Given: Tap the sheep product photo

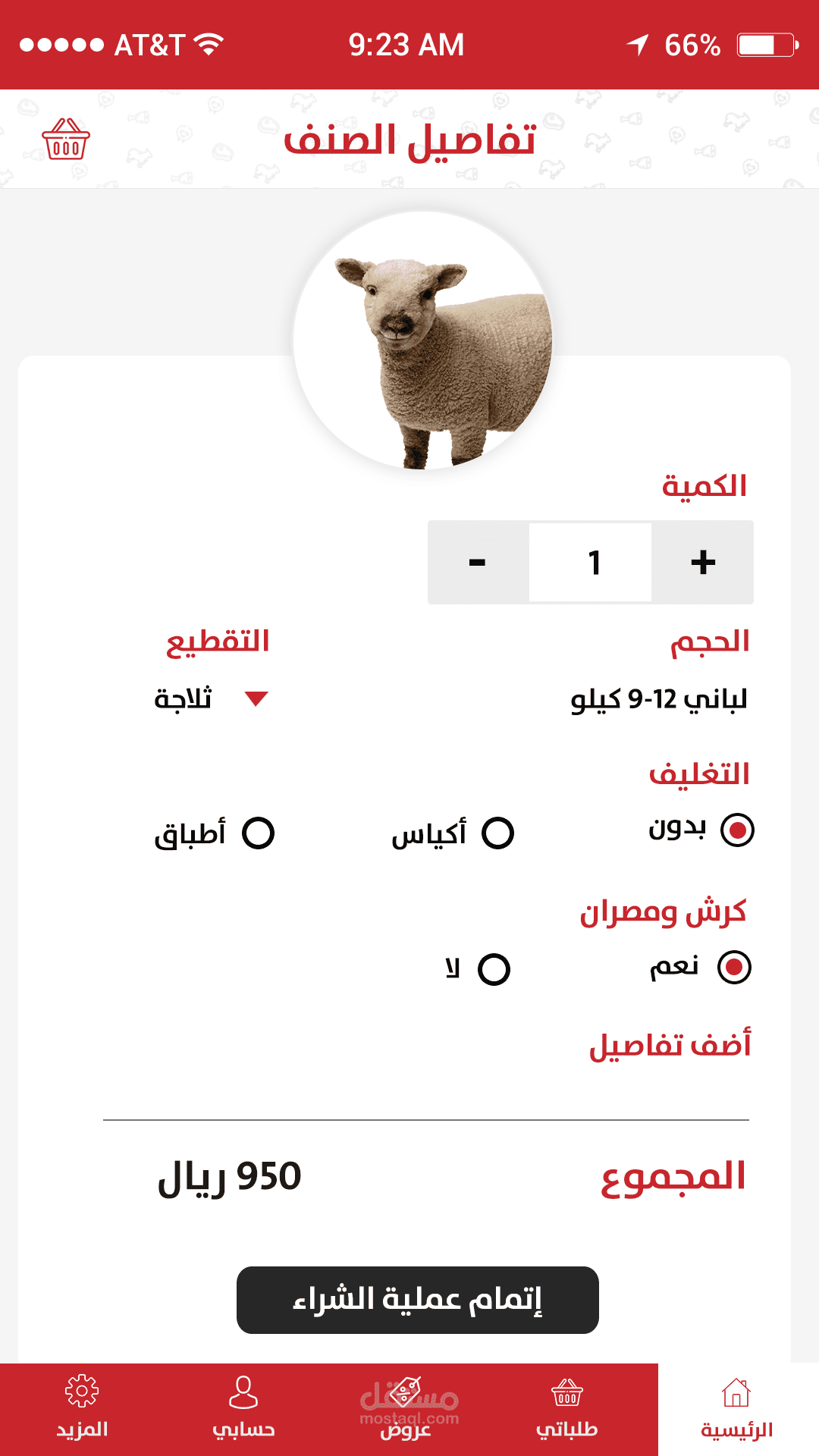Looking at the screenshot, I should click(422, 341).
